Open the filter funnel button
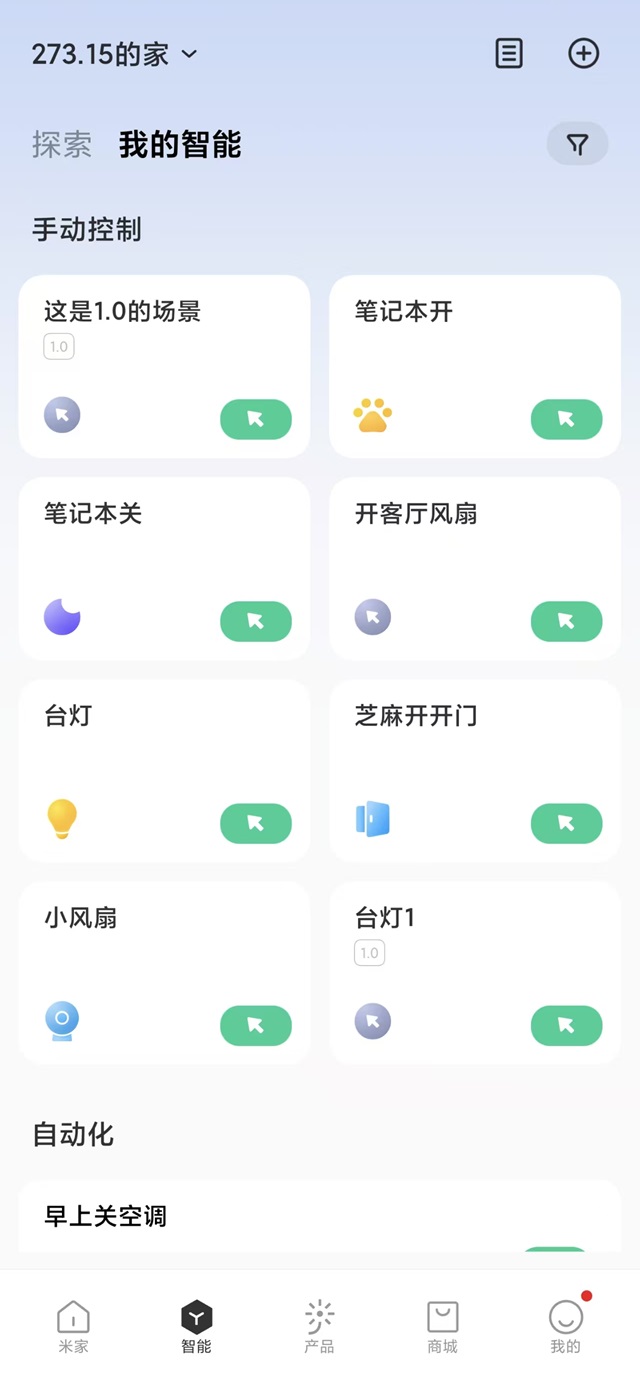The height and width of the screenshot is (1378, 640). pyautogui.click(x=577, y=145)
